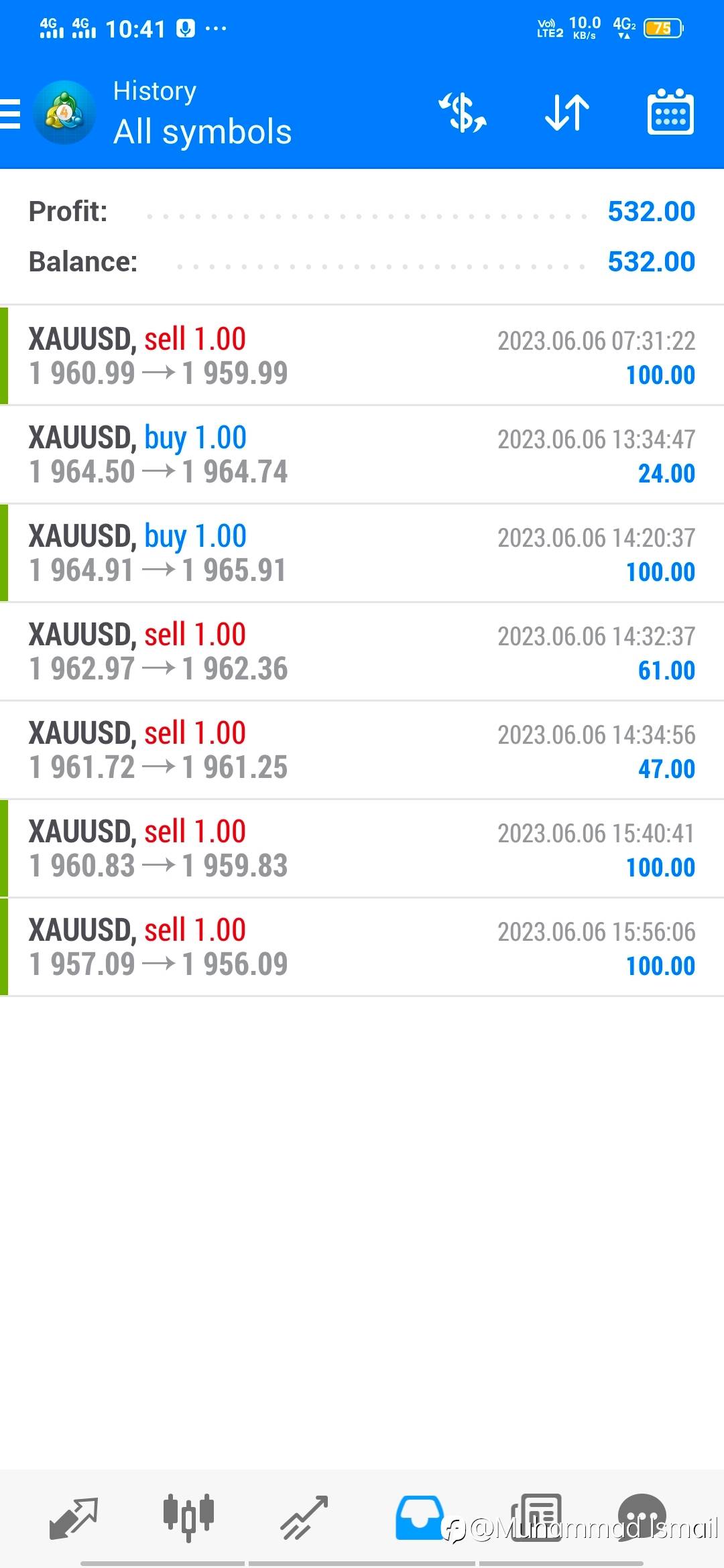Open the hamburger drawer menu
724x1568 pixels.
pyautogui.click(x=11, y=113)
